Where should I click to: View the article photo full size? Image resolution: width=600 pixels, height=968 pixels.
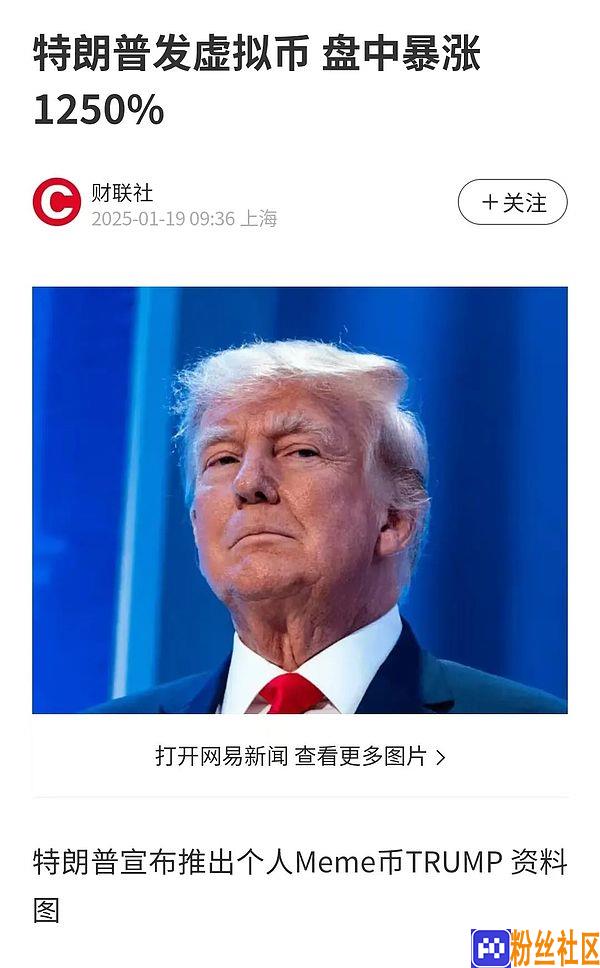(300, 500)
